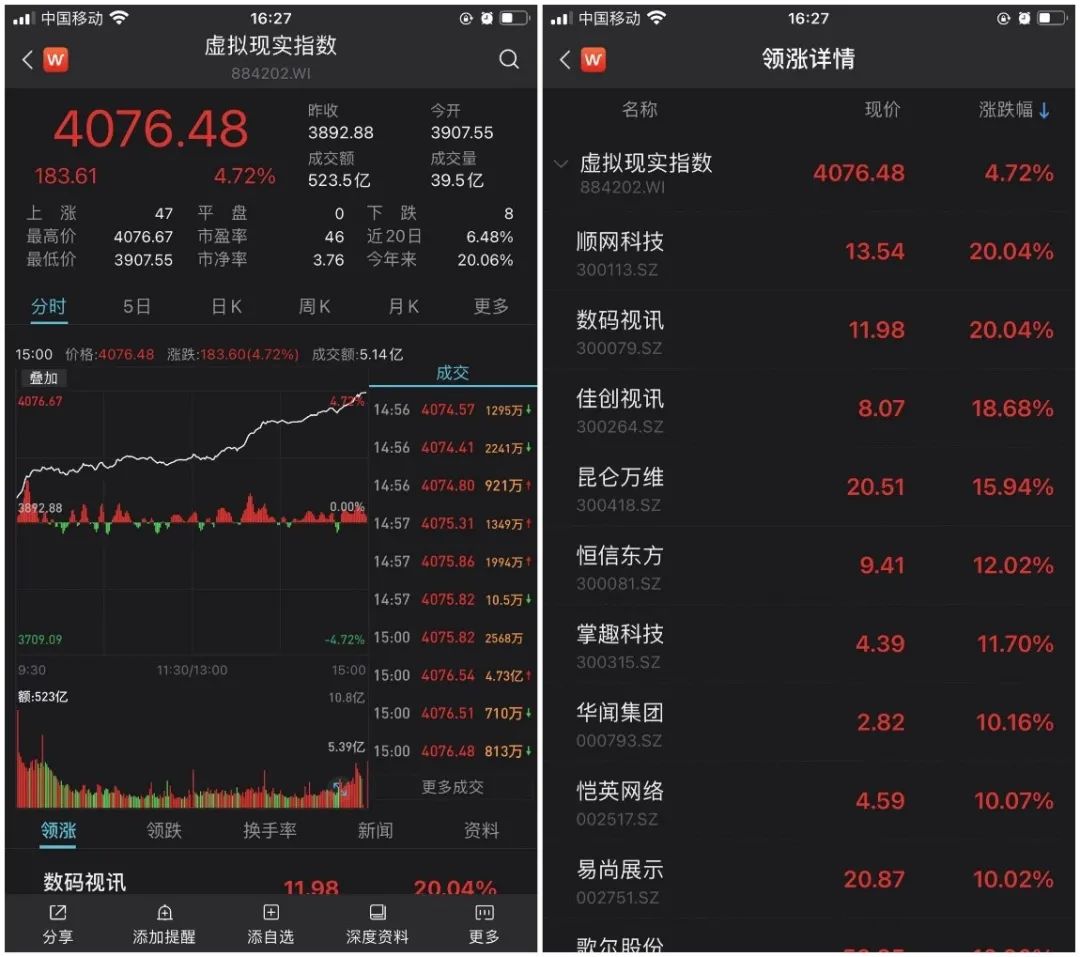Switch to the 日K chart tab
The width and height of the screenshot is (1080, 957).
coord(227,307)
